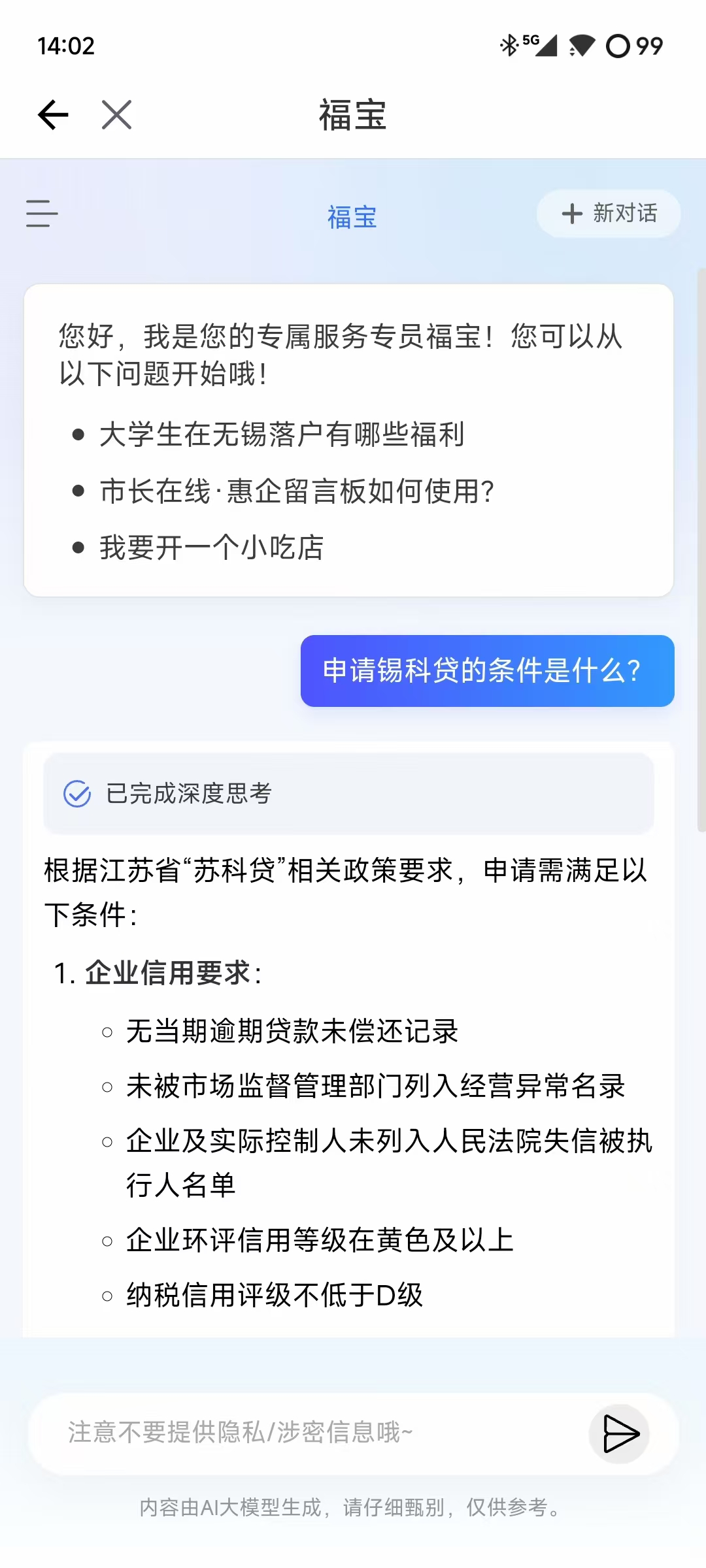The width and height of the screenshot is (706, 1568).
Task: Ask 大学生在无锡落户有哪些福利
Action: (282, 434)
